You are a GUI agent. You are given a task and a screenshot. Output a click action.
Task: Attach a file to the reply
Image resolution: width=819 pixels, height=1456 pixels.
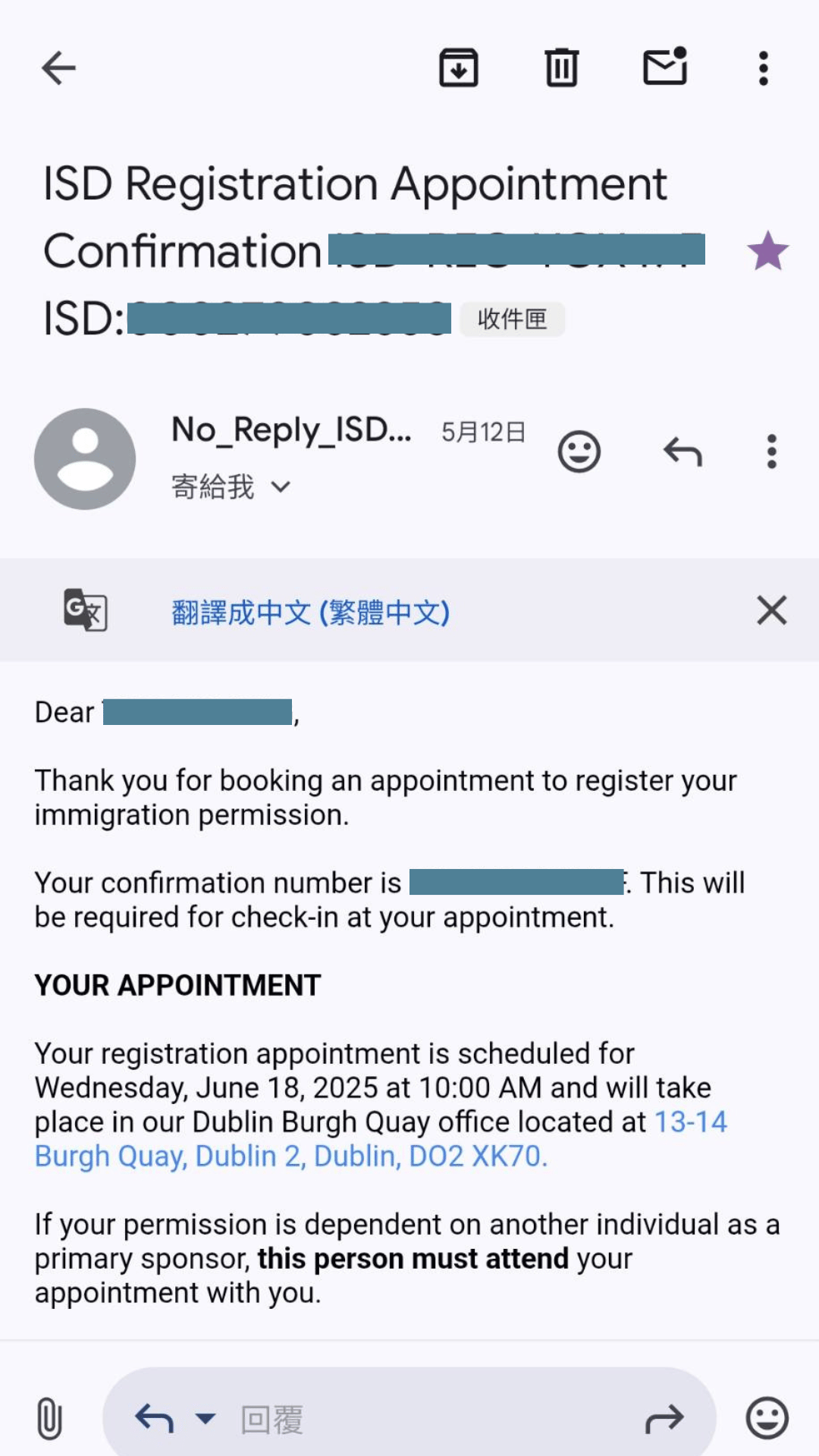pyautogui.click(x=49, y=1418)
